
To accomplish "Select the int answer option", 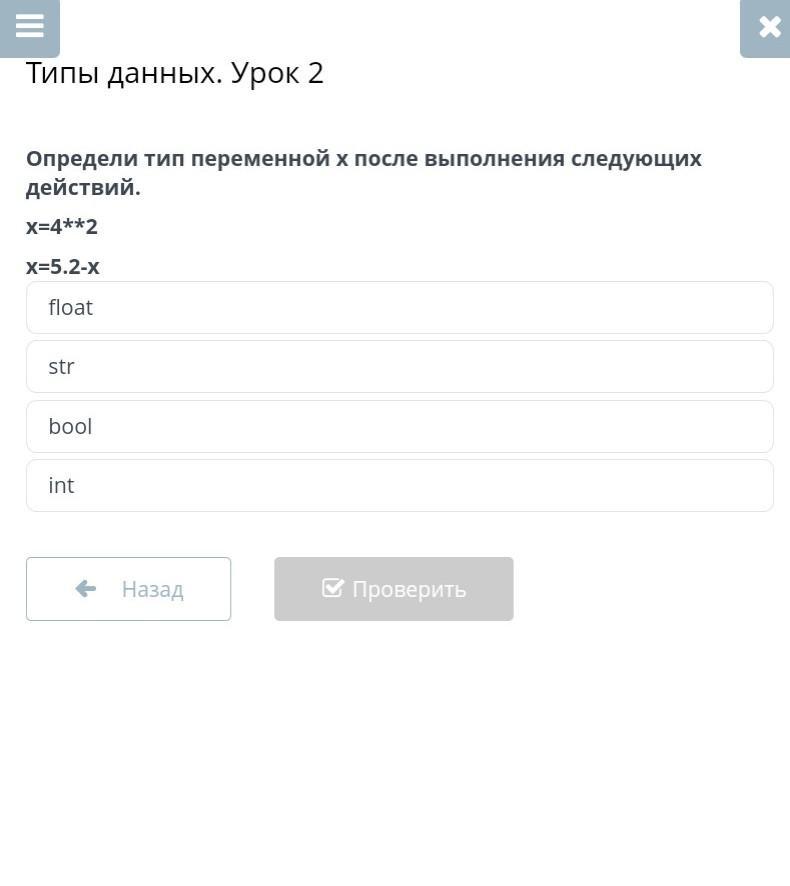I will 399,485.
